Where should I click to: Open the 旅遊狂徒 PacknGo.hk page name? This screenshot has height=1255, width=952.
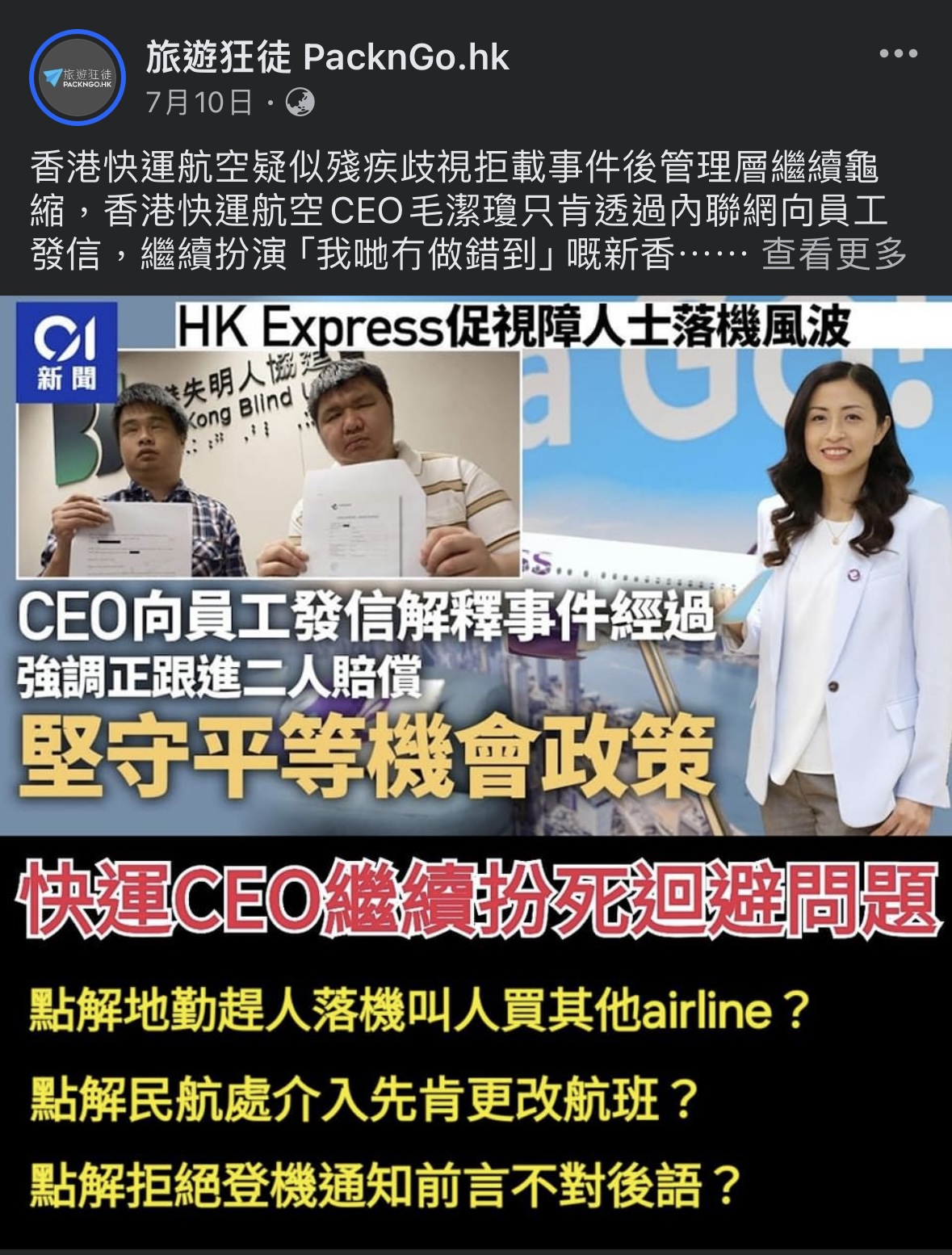coord(327,57)
